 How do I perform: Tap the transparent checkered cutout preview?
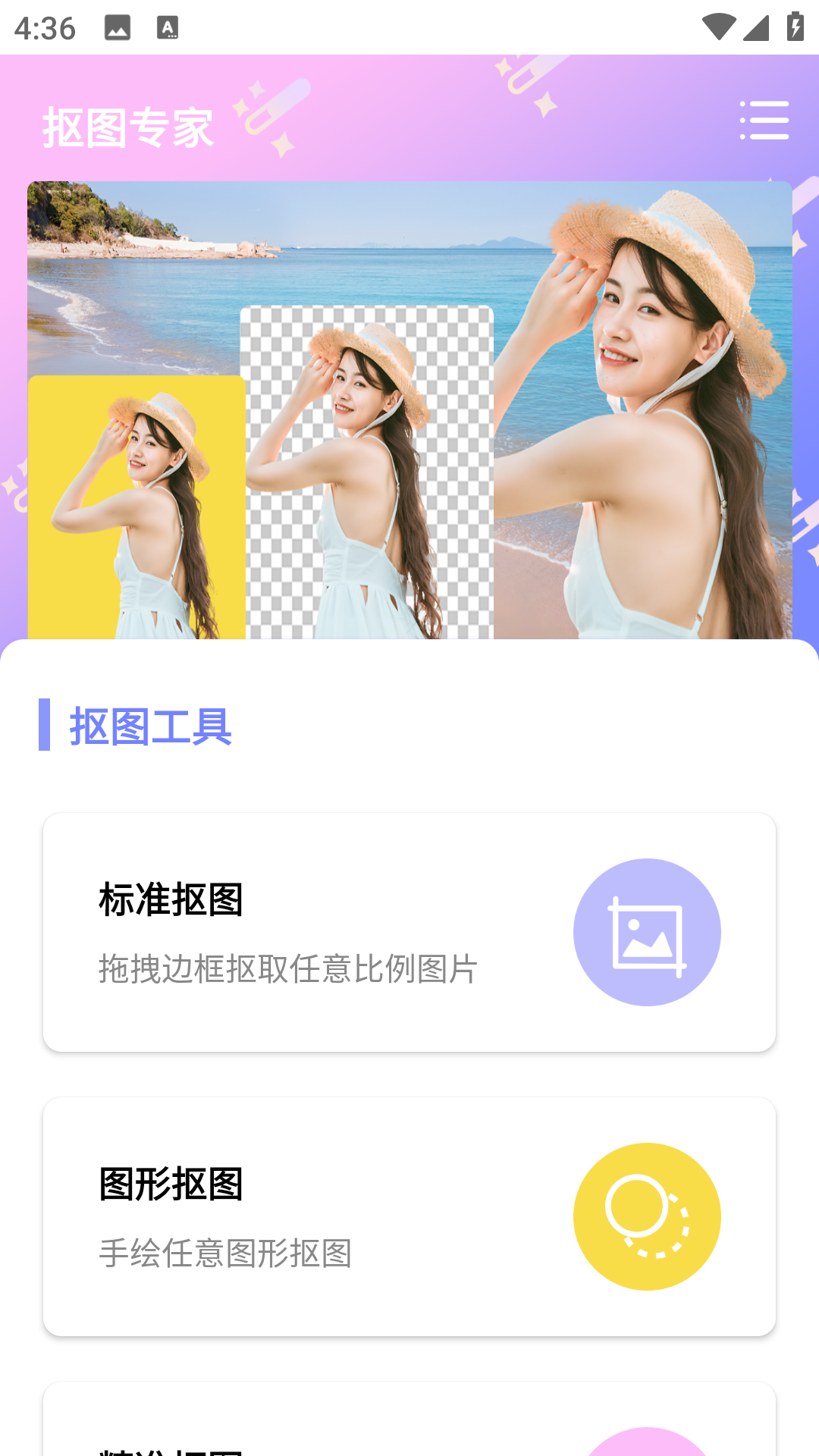pos(367,470)
